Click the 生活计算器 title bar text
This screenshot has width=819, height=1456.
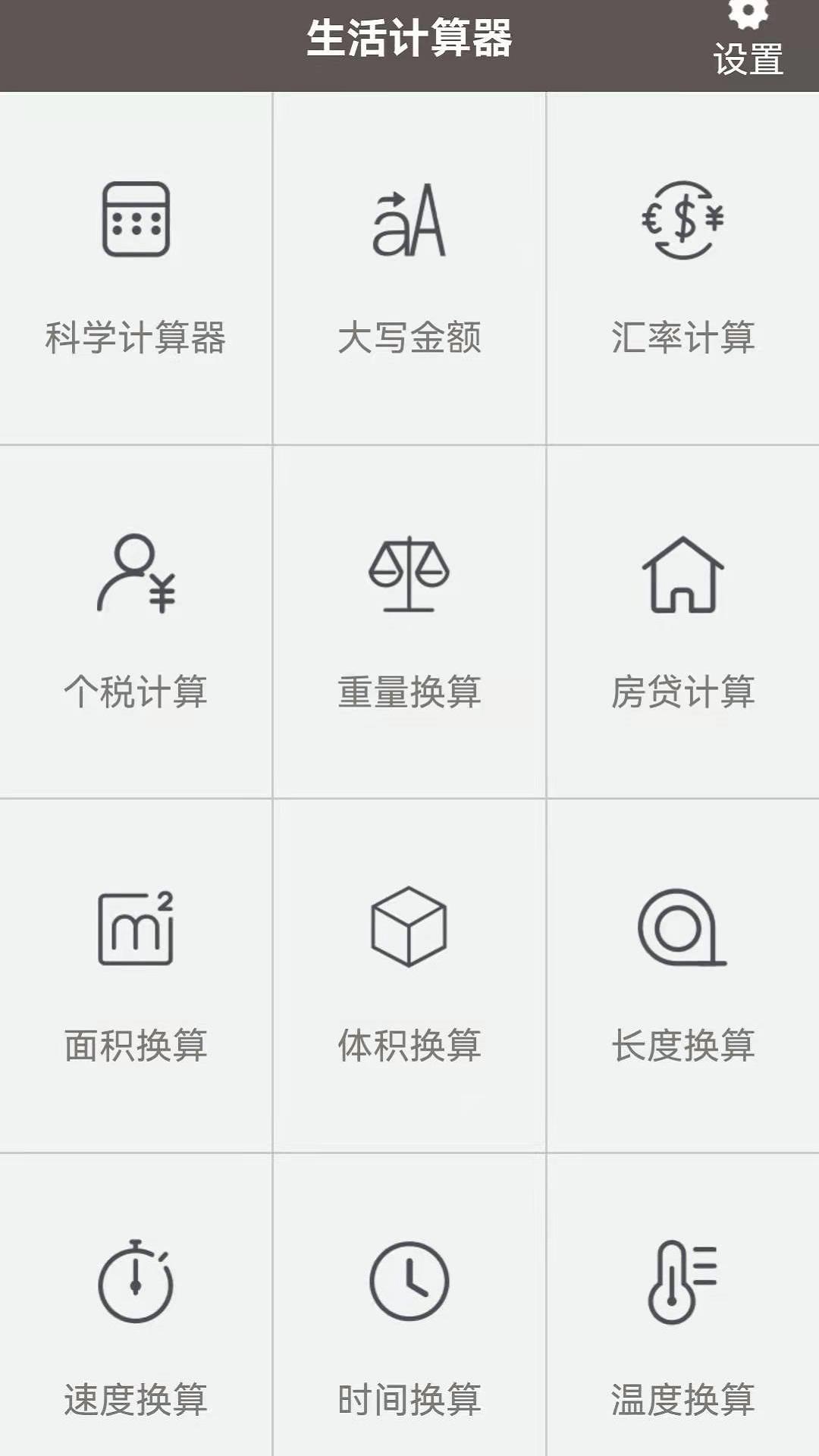(x=409, y=36)
